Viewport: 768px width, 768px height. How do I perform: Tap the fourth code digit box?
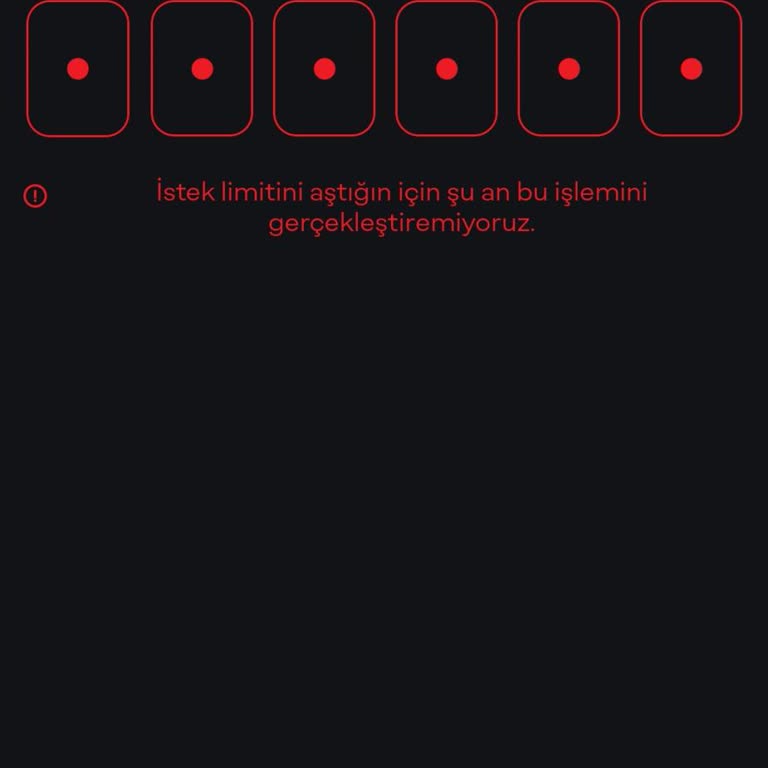[x=447, y=68]
